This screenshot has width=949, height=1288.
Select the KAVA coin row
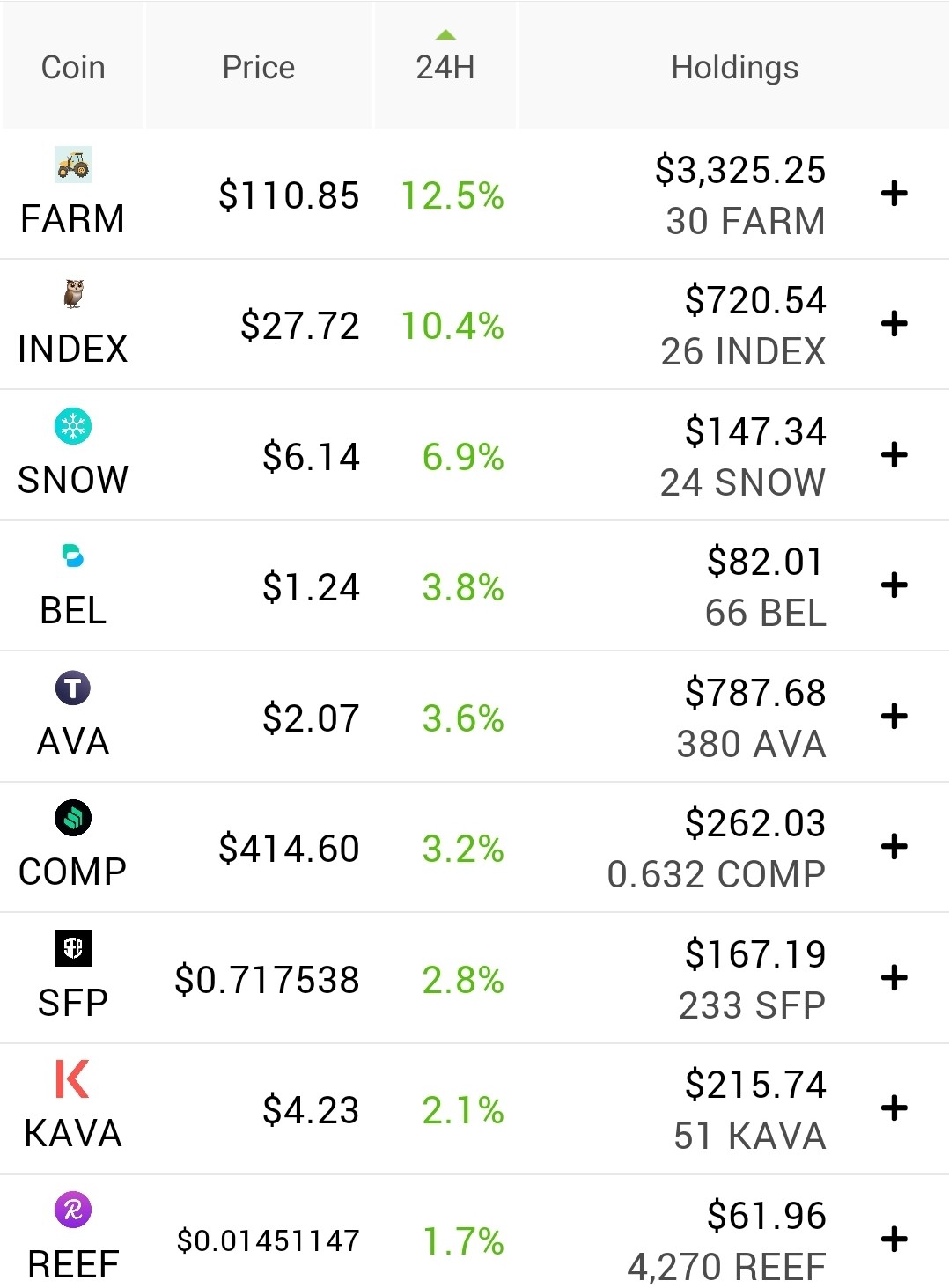tap(474, 1108)
